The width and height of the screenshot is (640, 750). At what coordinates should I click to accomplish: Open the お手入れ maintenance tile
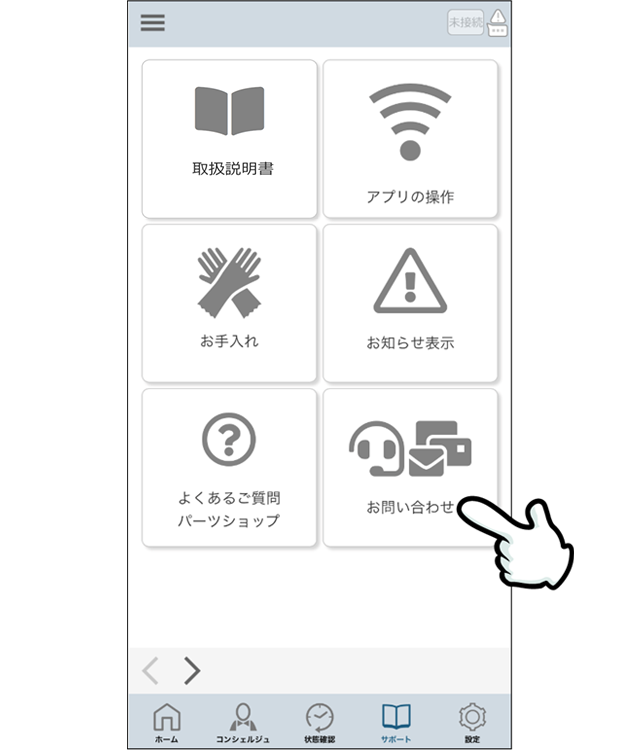click(230, 303)
